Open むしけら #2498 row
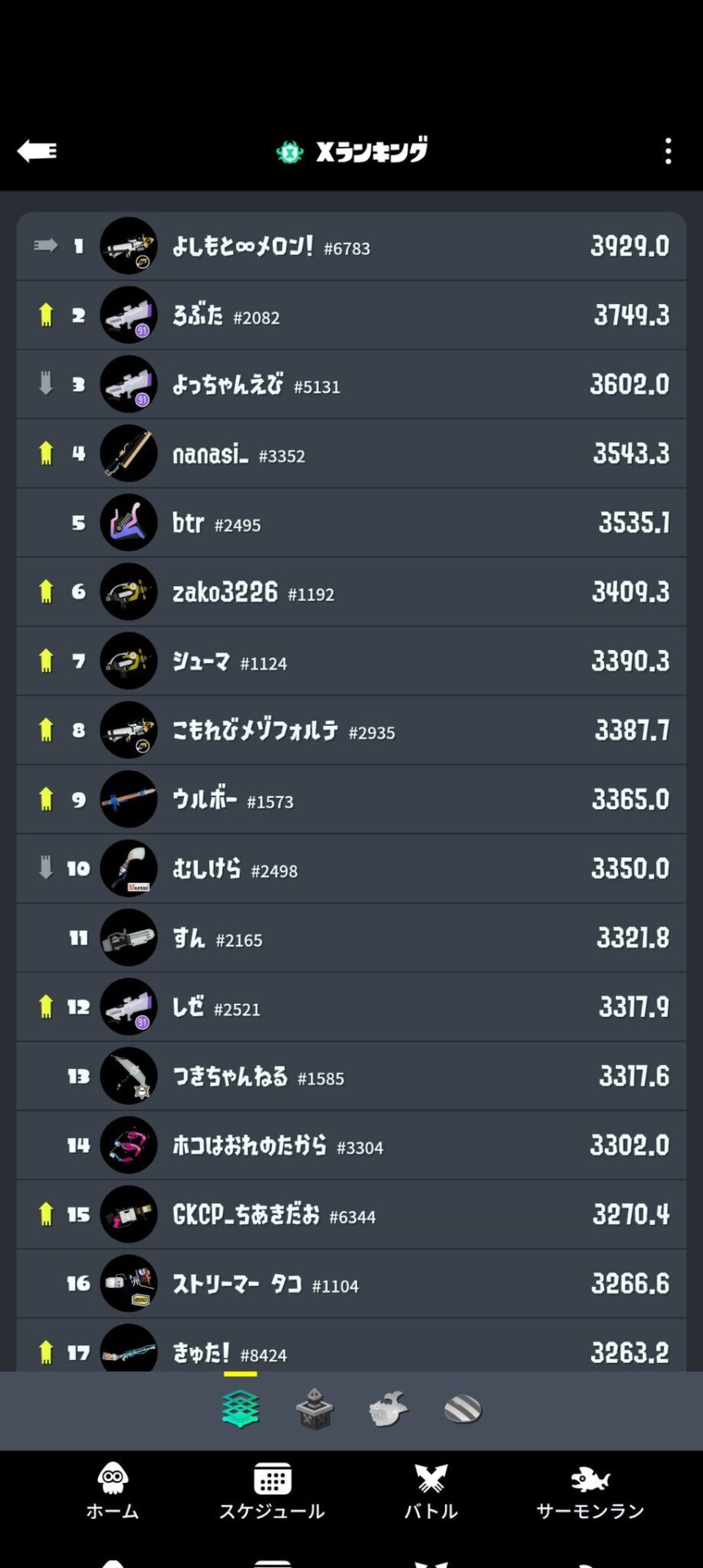Screen dimensions: 703x1568 click(351, 869)
